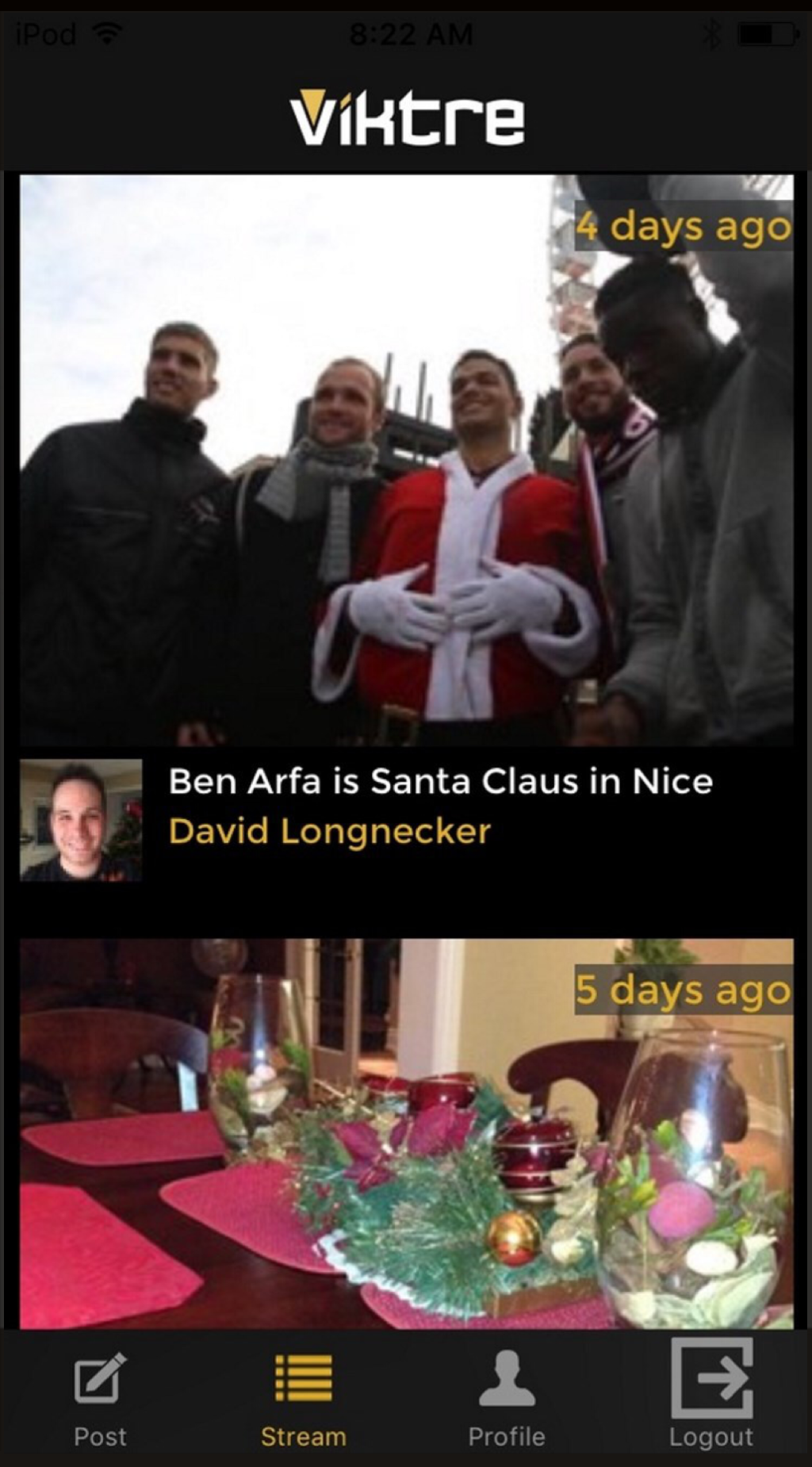Go to the Profile tab
Image resolution: width=812 pixels, height=1467 pixels.
coord(507,1398)
